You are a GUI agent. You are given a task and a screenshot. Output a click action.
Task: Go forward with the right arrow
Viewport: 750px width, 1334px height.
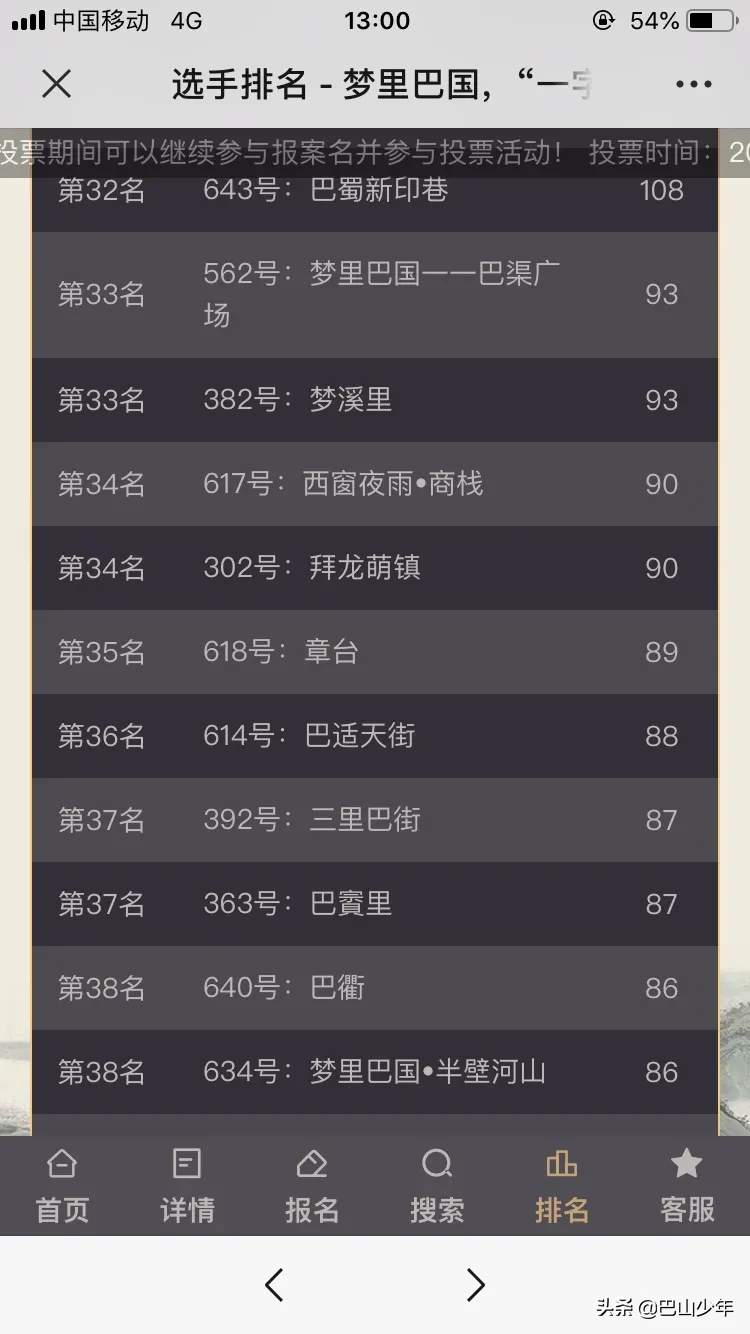click(x=476, y=1284)
